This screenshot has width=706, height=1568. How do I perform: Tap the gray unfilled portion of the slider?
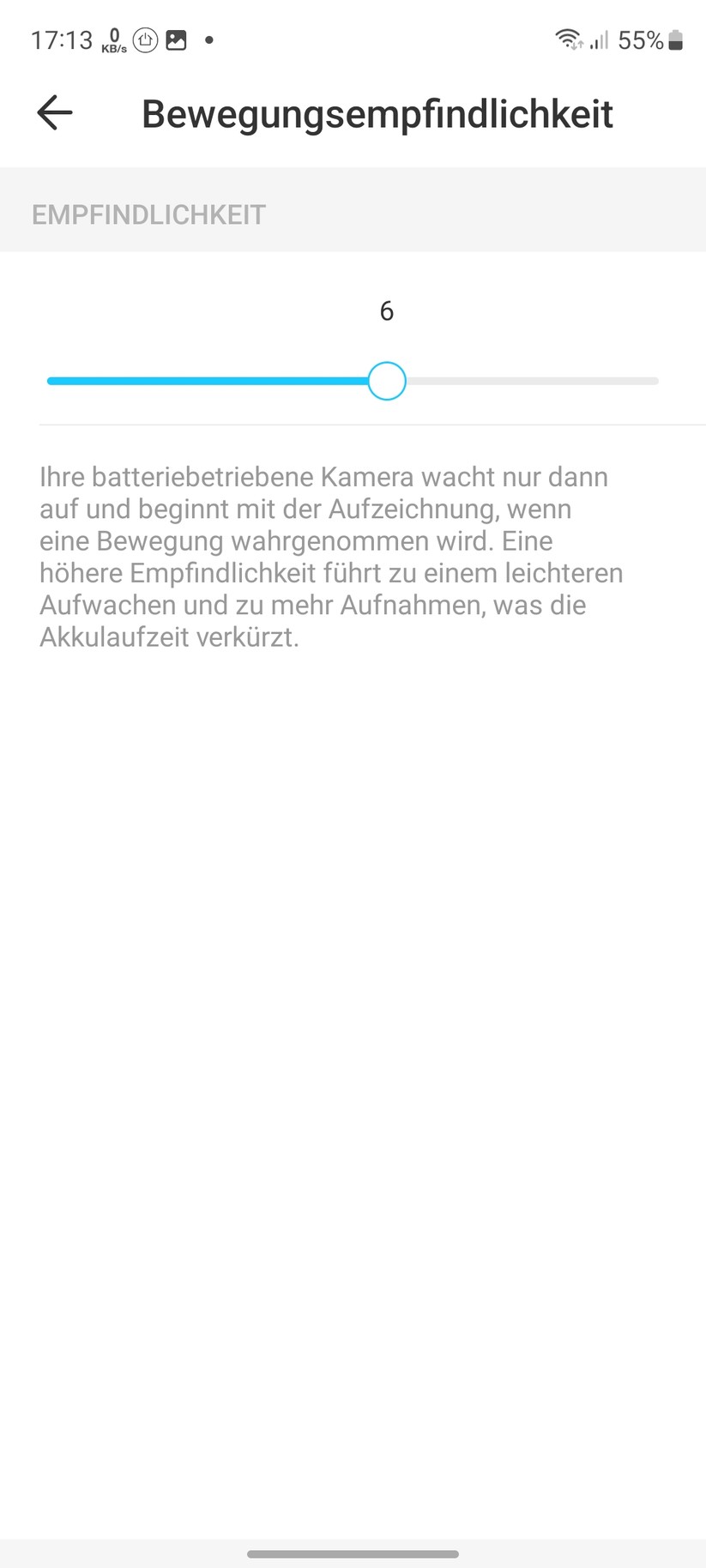coord(532,381)
